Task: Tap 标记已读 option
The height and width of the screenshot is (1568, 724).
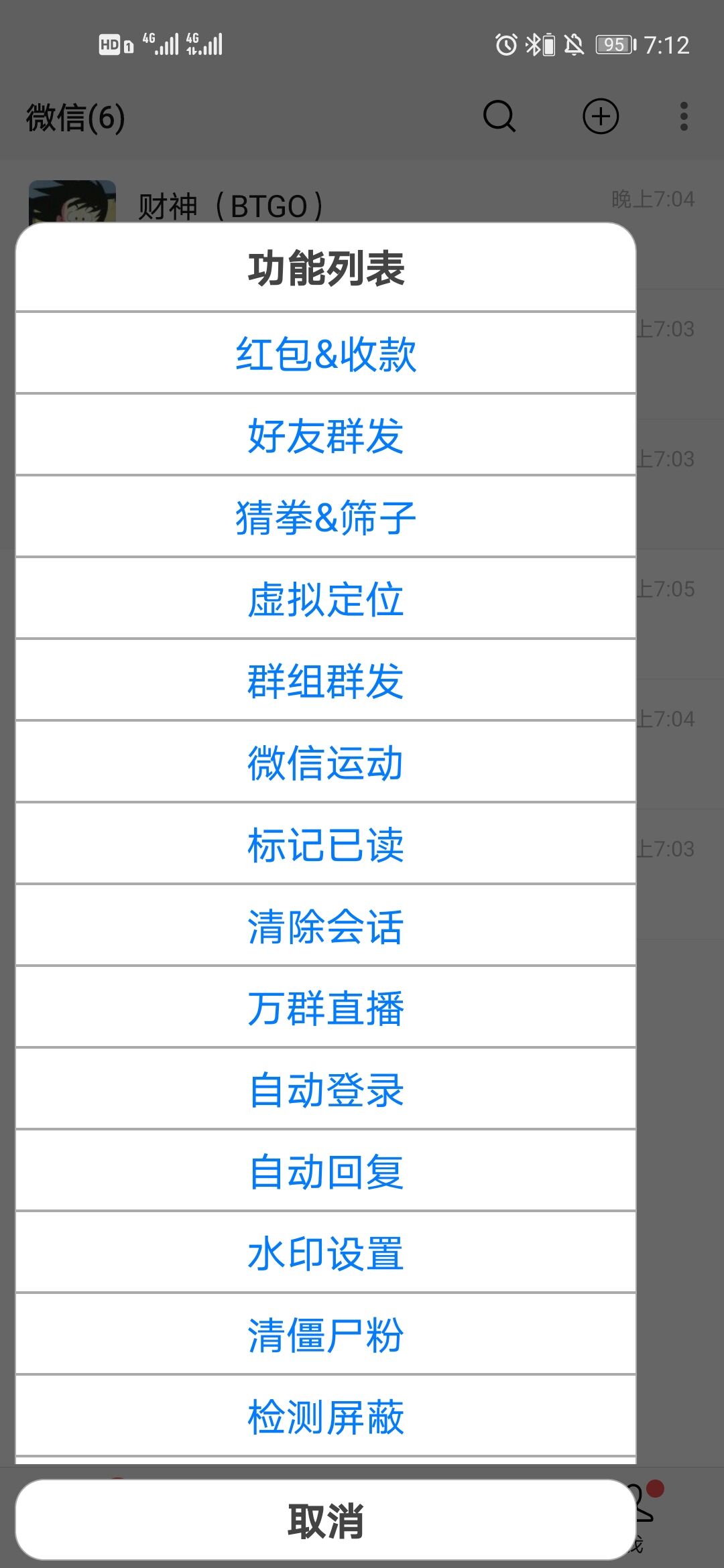Action: [326, 844]
